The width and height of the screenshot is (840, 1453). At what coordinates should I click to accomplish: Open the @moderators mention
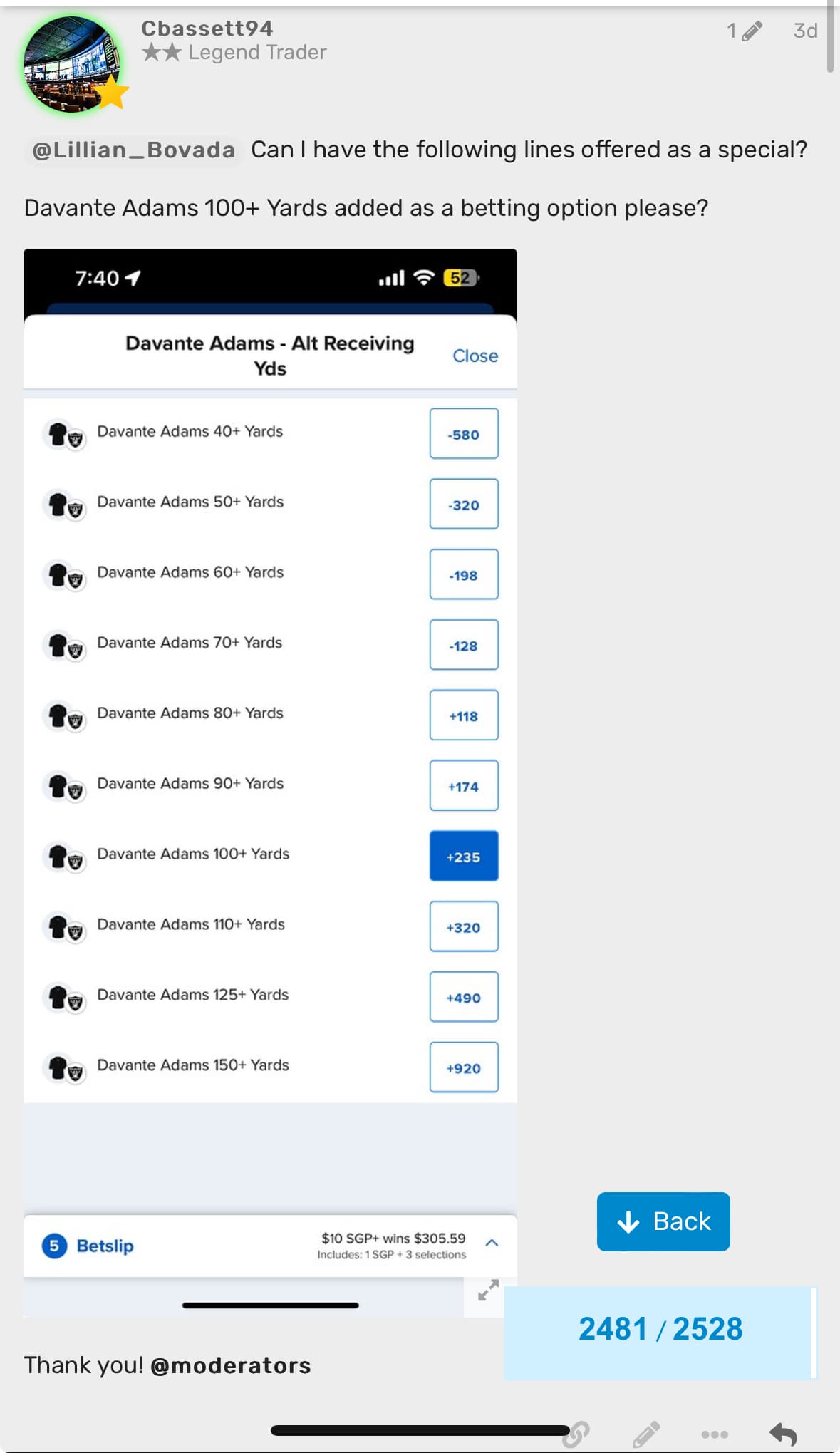pos(231,1365)
